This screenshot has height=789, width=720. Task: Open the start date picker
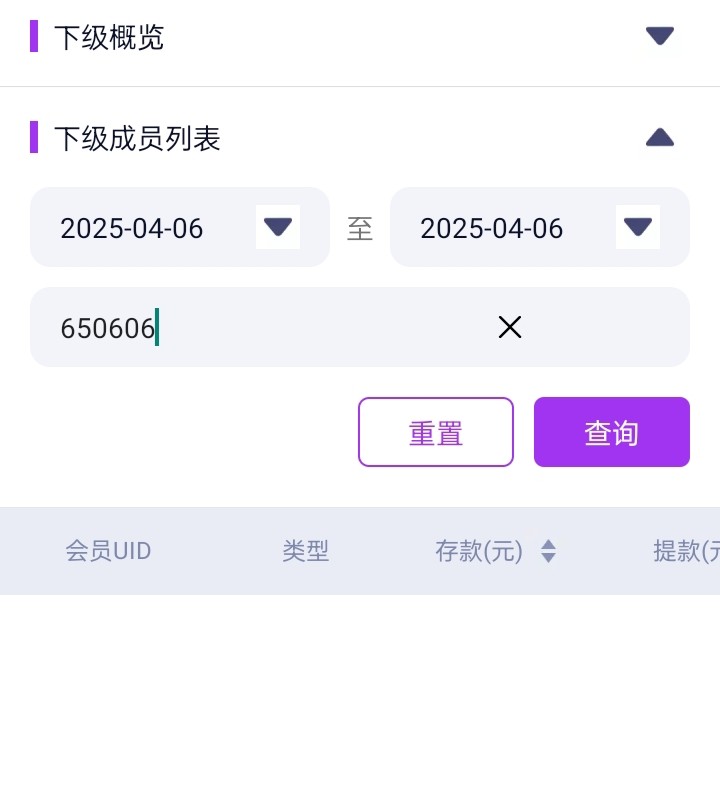coord(277,227)
